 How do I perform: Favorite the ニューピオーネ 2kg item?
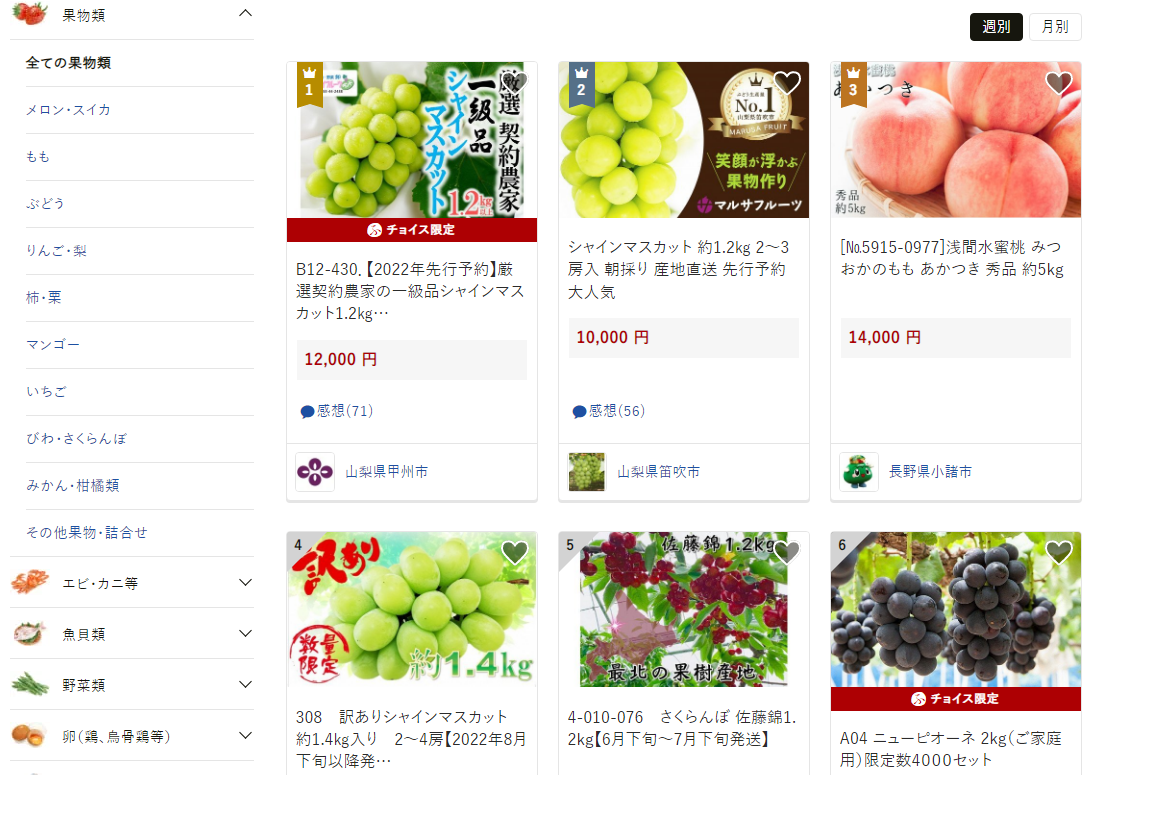pos(1058,552)
